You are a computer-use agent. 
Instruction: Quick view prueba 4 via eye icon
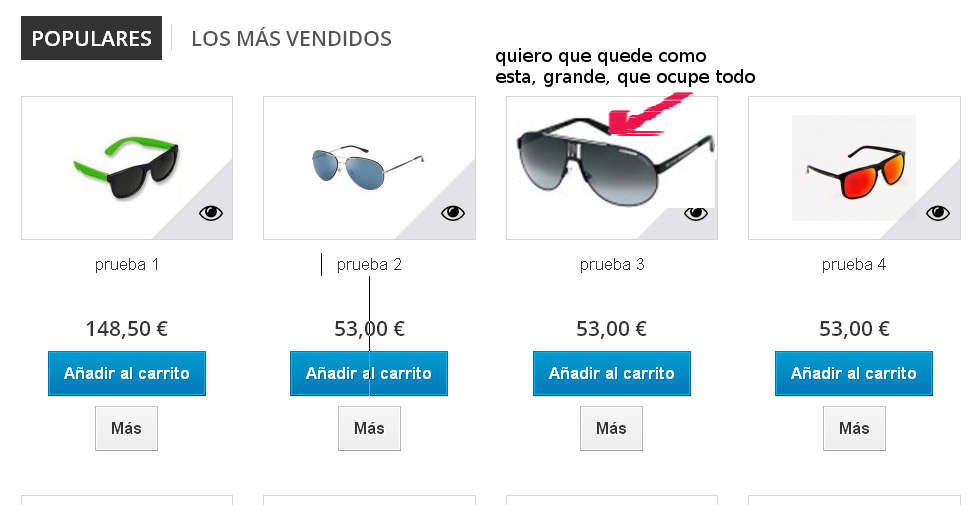(x=938, y=212)
